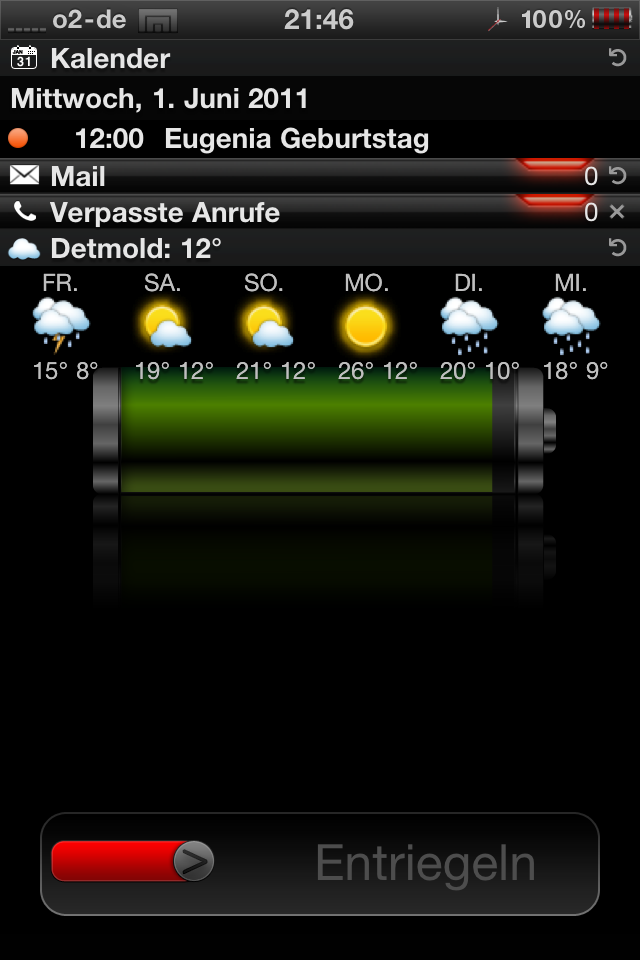Expand the Verpasste Anrufe header
Viewport: 640px width, 960px height.
(x=165, y=213)
